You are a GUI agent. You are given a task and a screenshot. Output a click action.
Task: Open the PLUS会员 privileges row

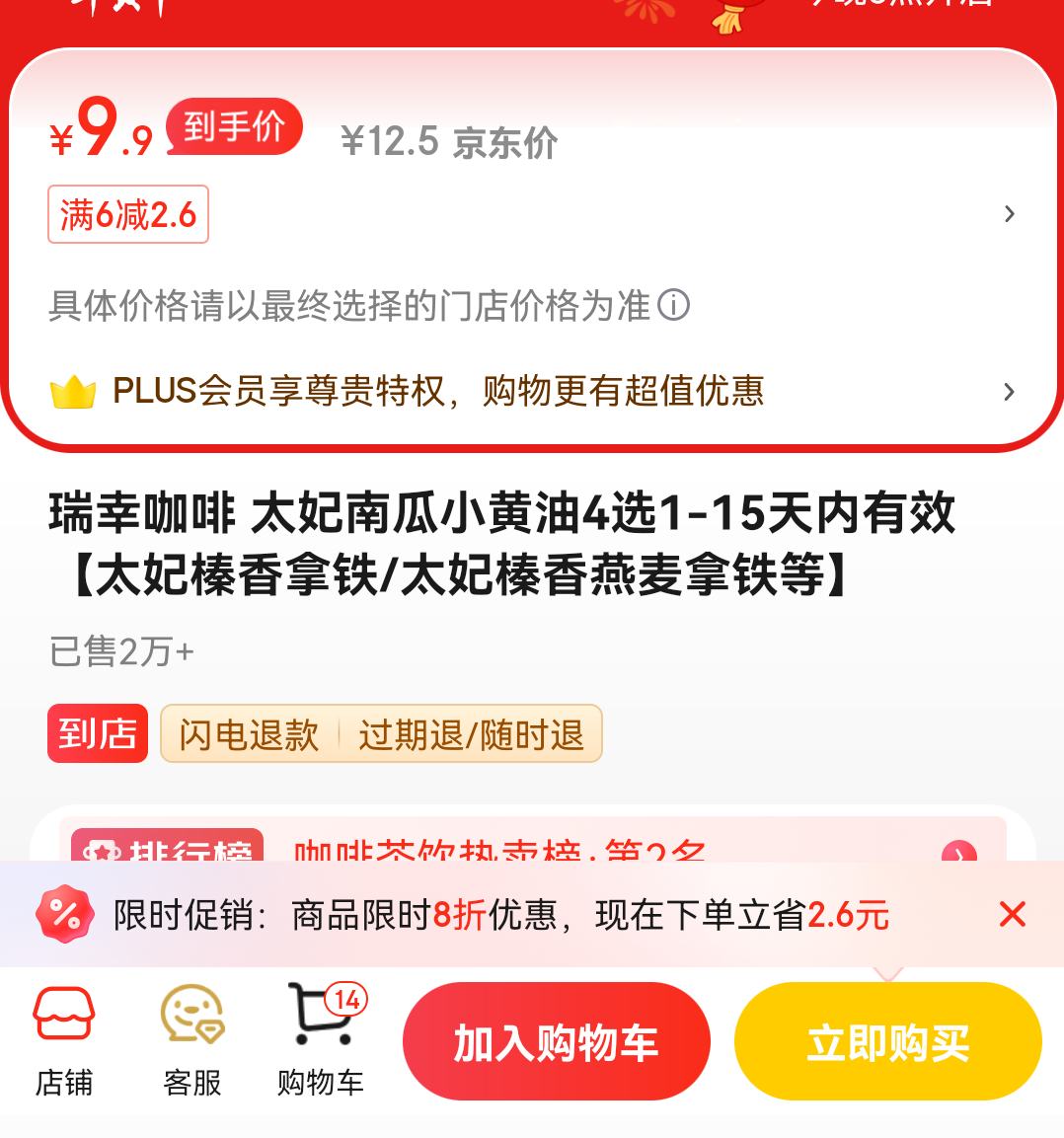pyautogui.click(x=533, y=392)
